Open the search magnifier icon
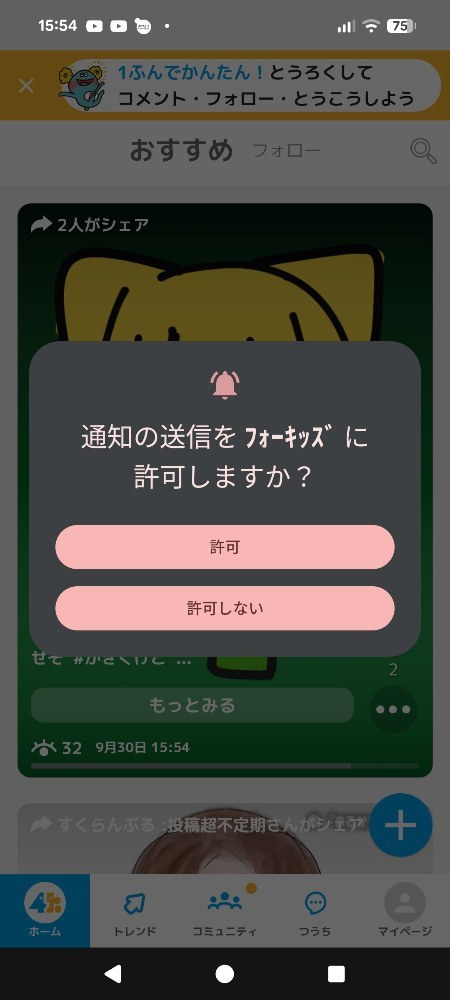This screenshot has height=1000, width=450. click(423, 151)
